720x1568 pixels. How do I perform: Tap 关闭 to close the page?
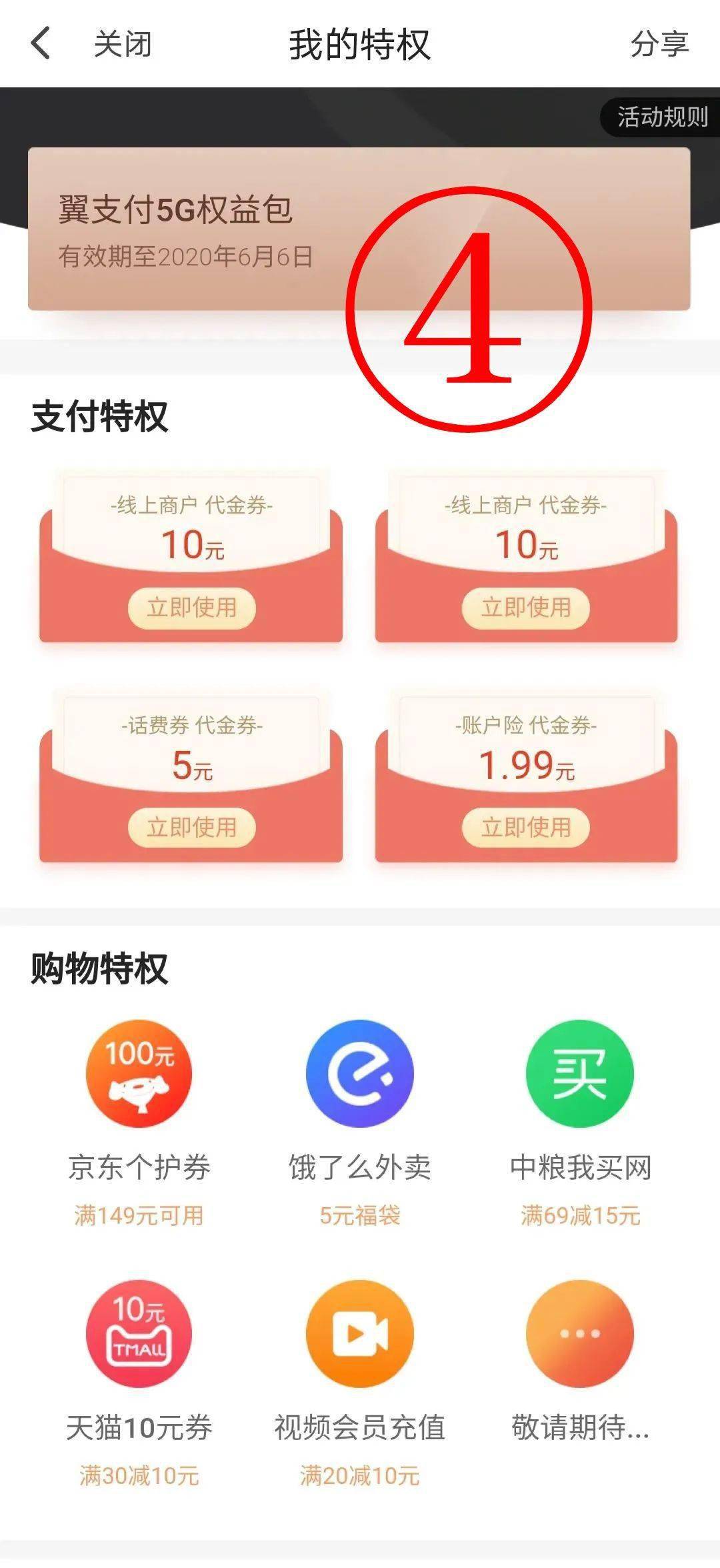[123, 45]
